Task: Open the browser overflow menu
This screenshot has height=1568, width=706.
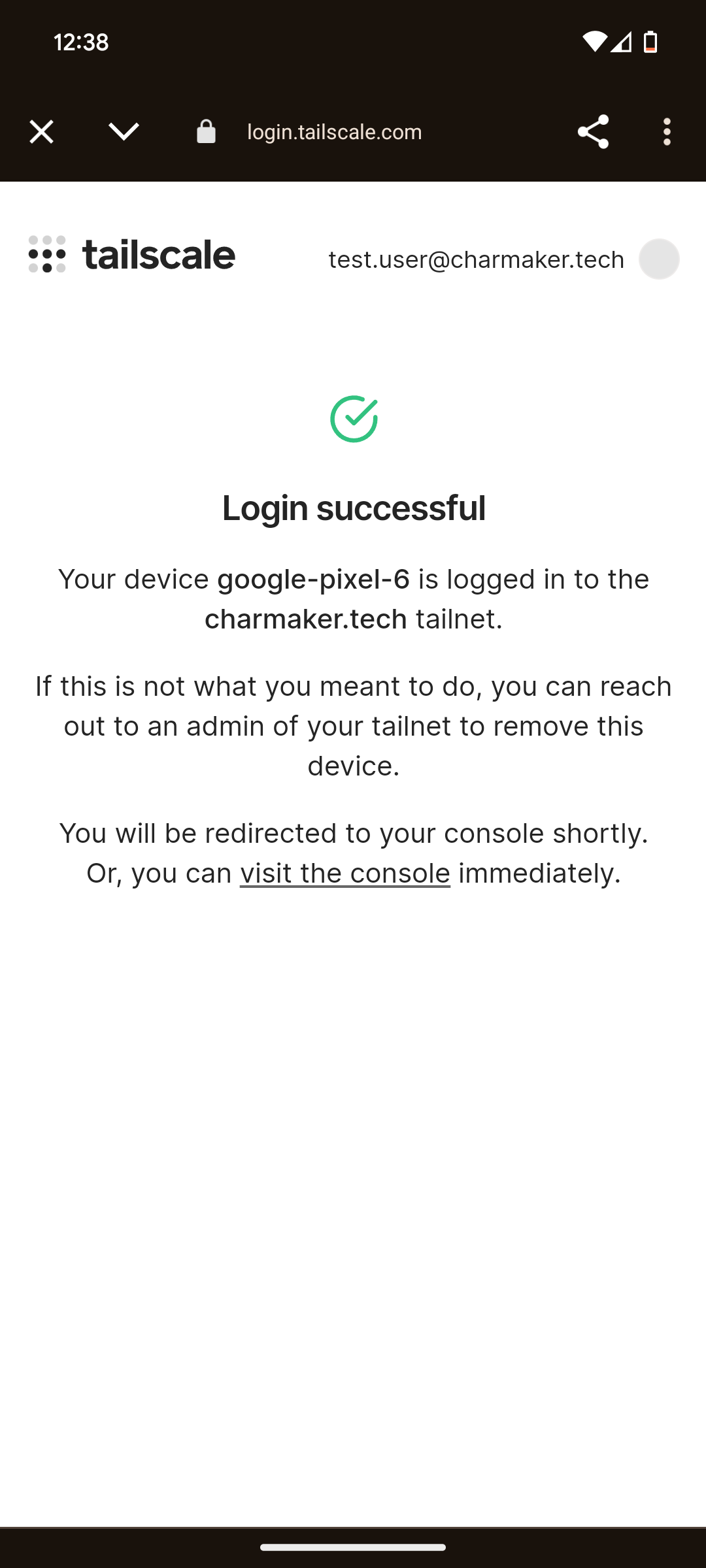Action: coord(667,132)
